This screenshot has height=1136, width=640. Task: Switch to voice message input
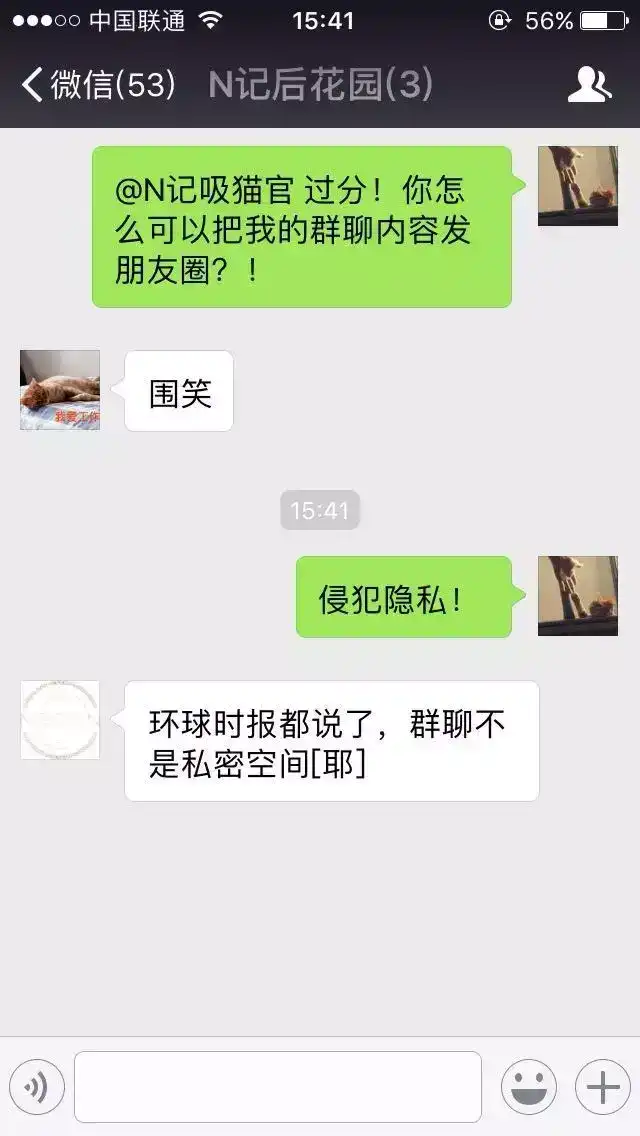37,1087
